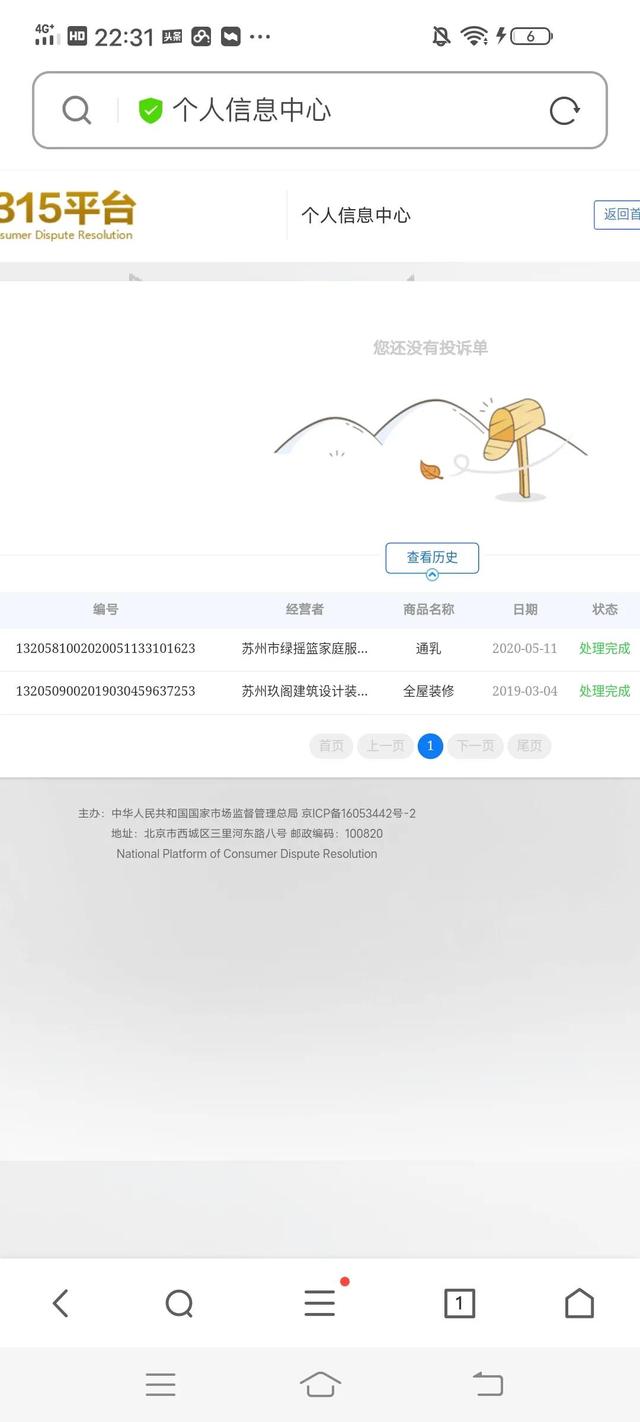Reload the page with the refresh icon
The width and height of the screenshot is (640, 1422).
[x=565, y=110]
